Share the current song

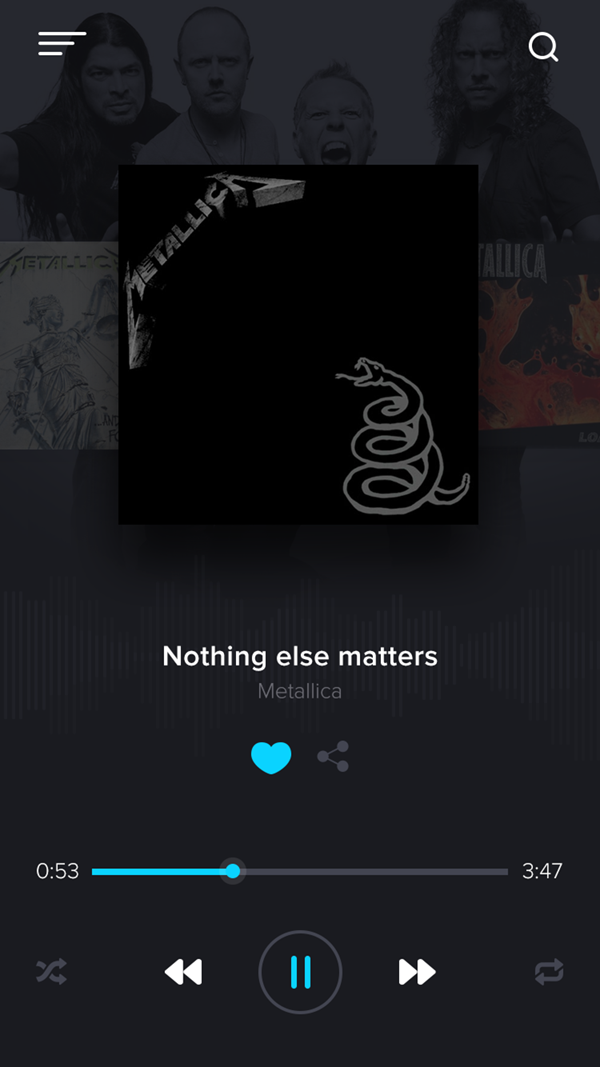[333, 756]
